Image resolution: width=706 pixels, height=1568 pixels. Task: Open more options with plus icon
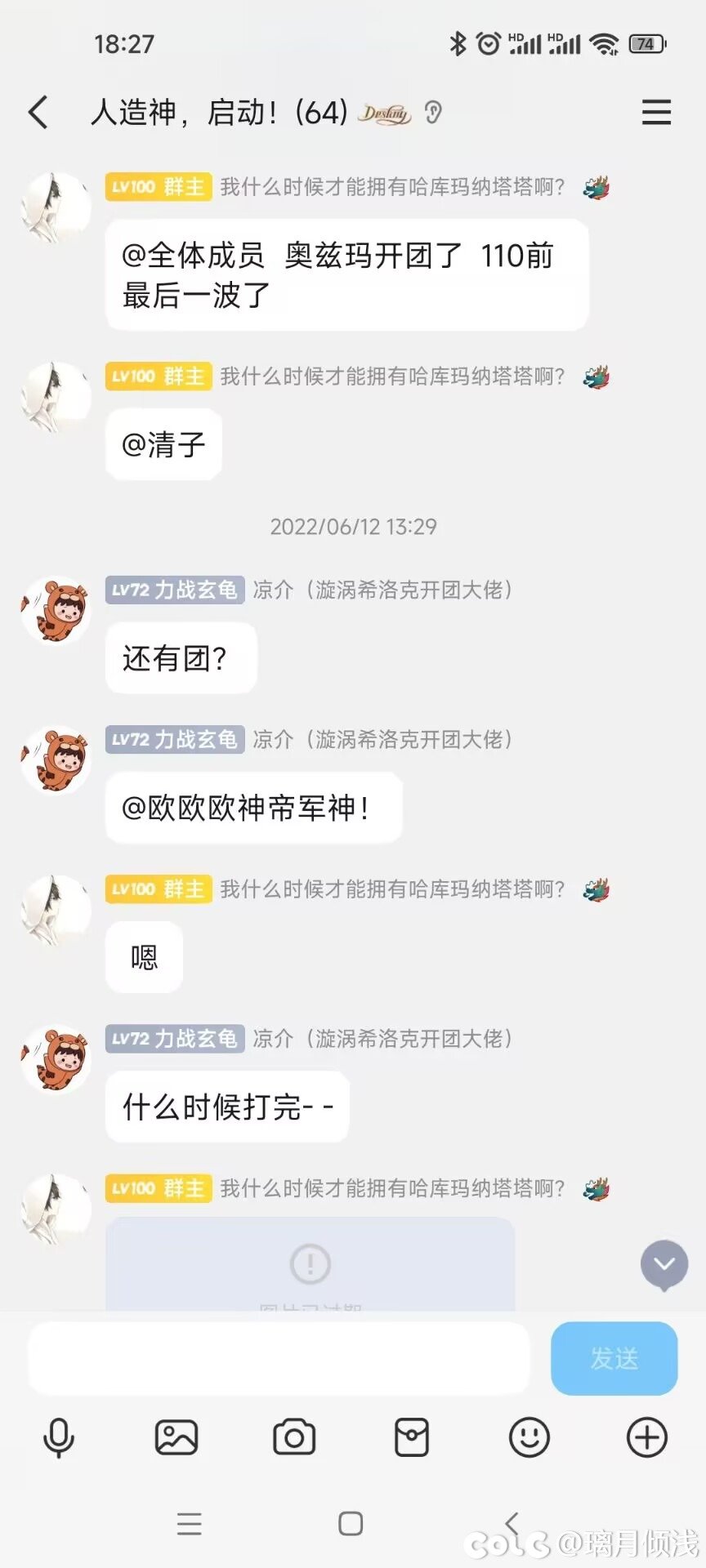pyautogui.click(x=646, y=1437)
